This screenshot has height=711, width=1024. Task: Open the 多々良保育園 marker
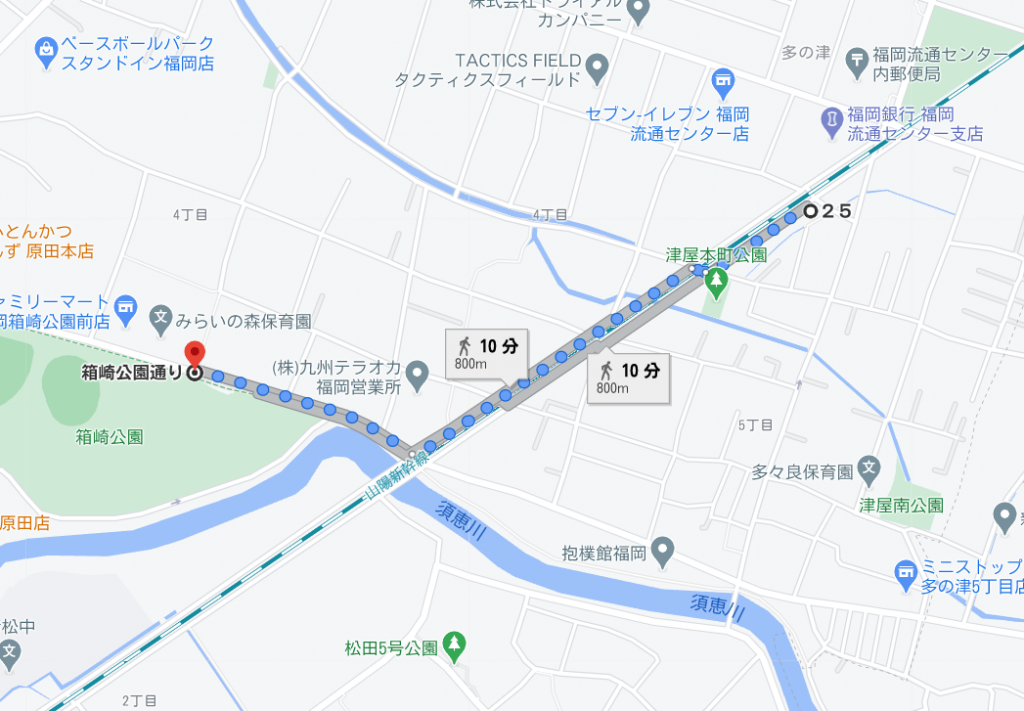[870, 469]
